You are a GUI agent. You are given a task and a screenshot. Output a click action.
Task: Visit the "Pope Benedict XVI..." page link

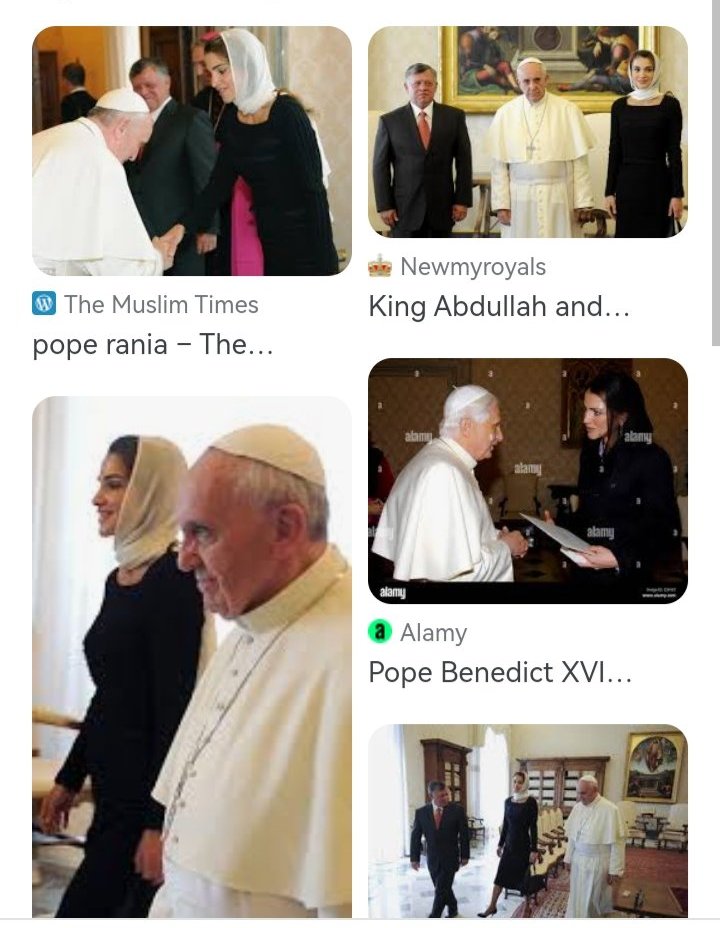[500, 672]
